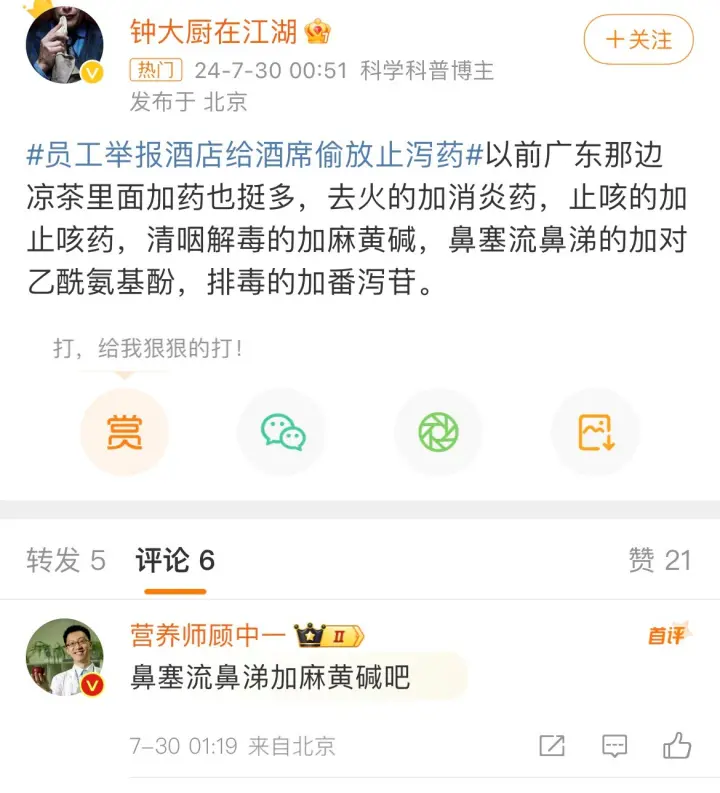View the 赞 21 likes list

click(659, 560)
